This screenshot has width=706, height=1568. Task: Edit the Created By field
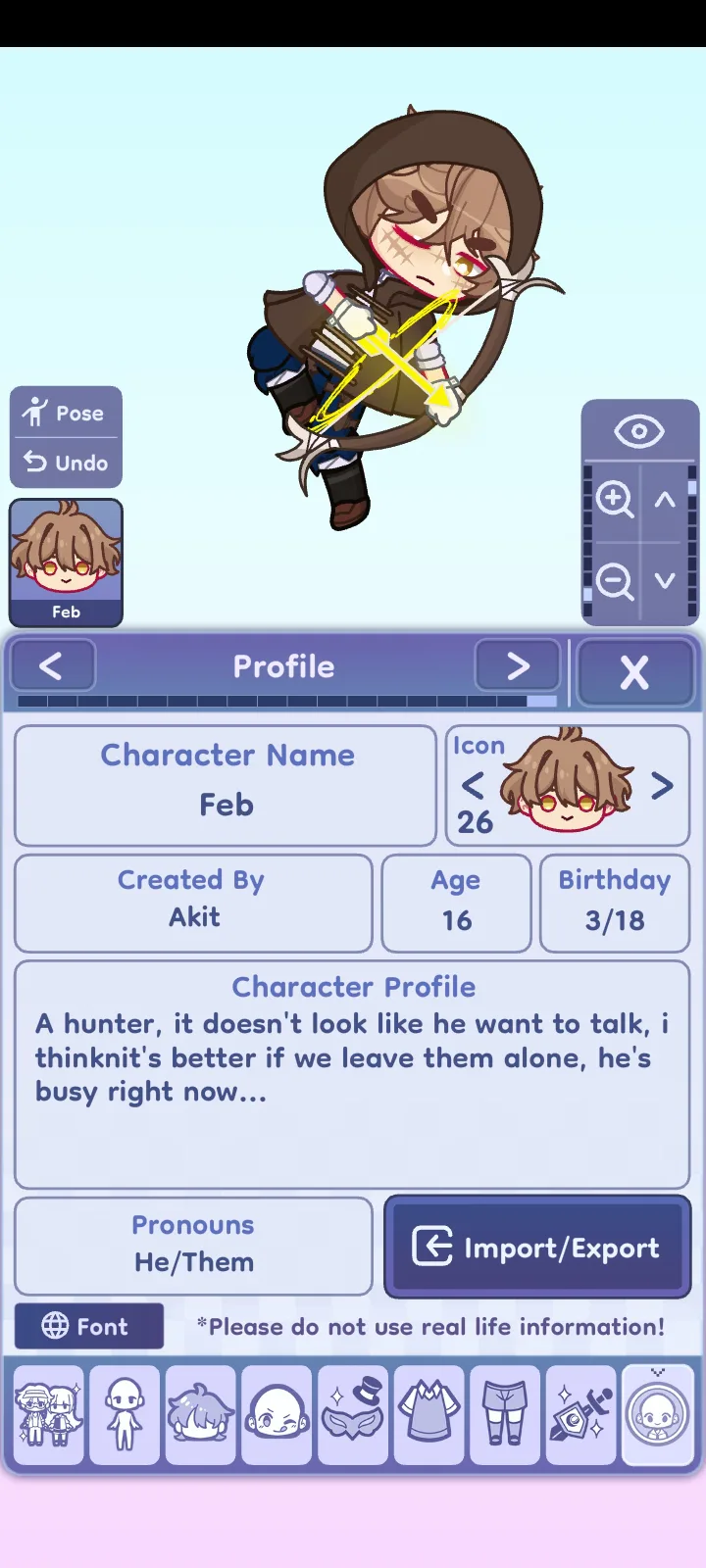[193, 903]
